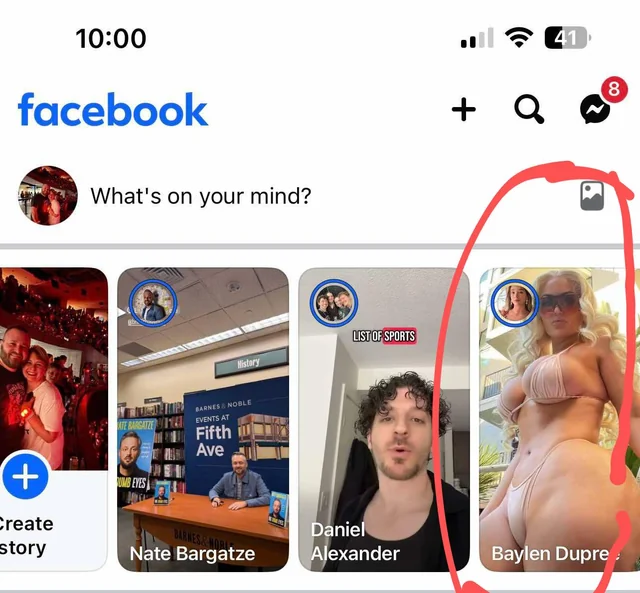
Task: Add a photo to a new post
Action: click(592, 196)
